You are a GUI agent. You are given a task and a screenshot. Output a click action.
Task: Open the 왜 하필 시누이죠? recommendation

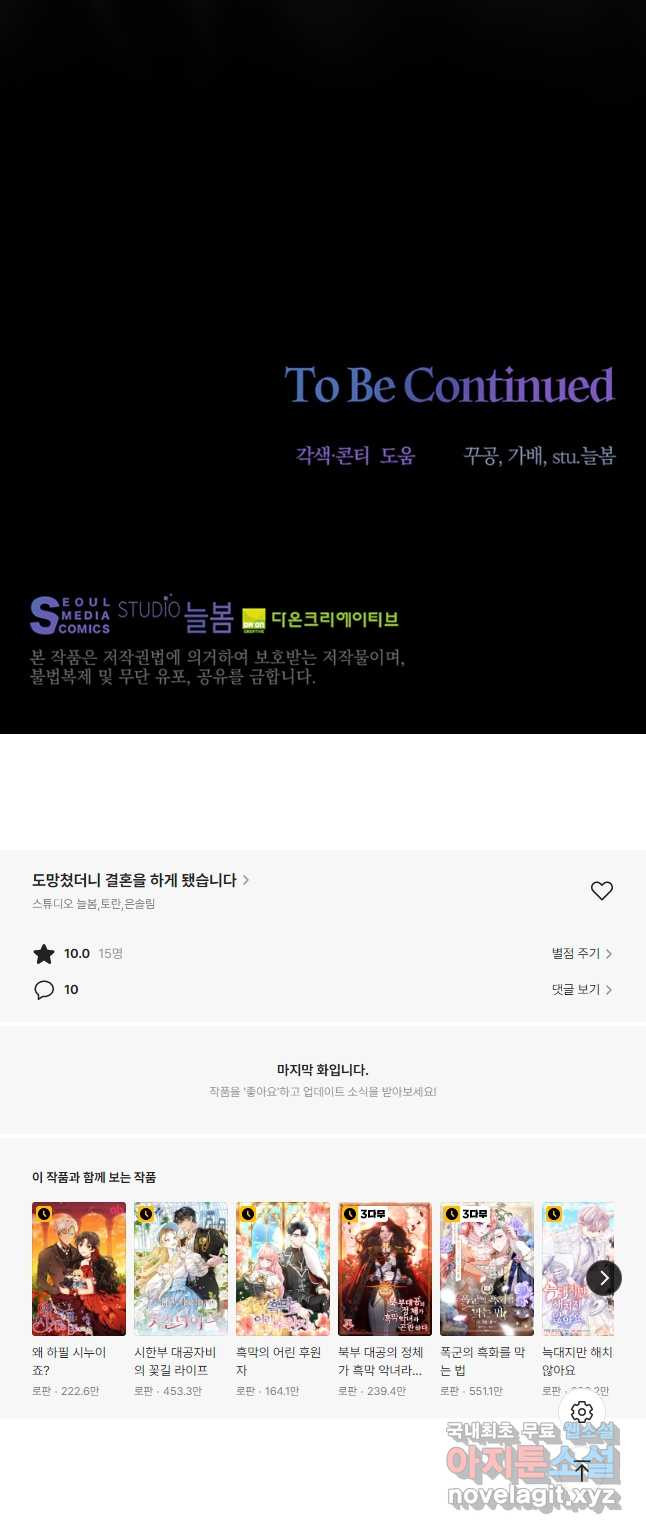pos(79,1269)
